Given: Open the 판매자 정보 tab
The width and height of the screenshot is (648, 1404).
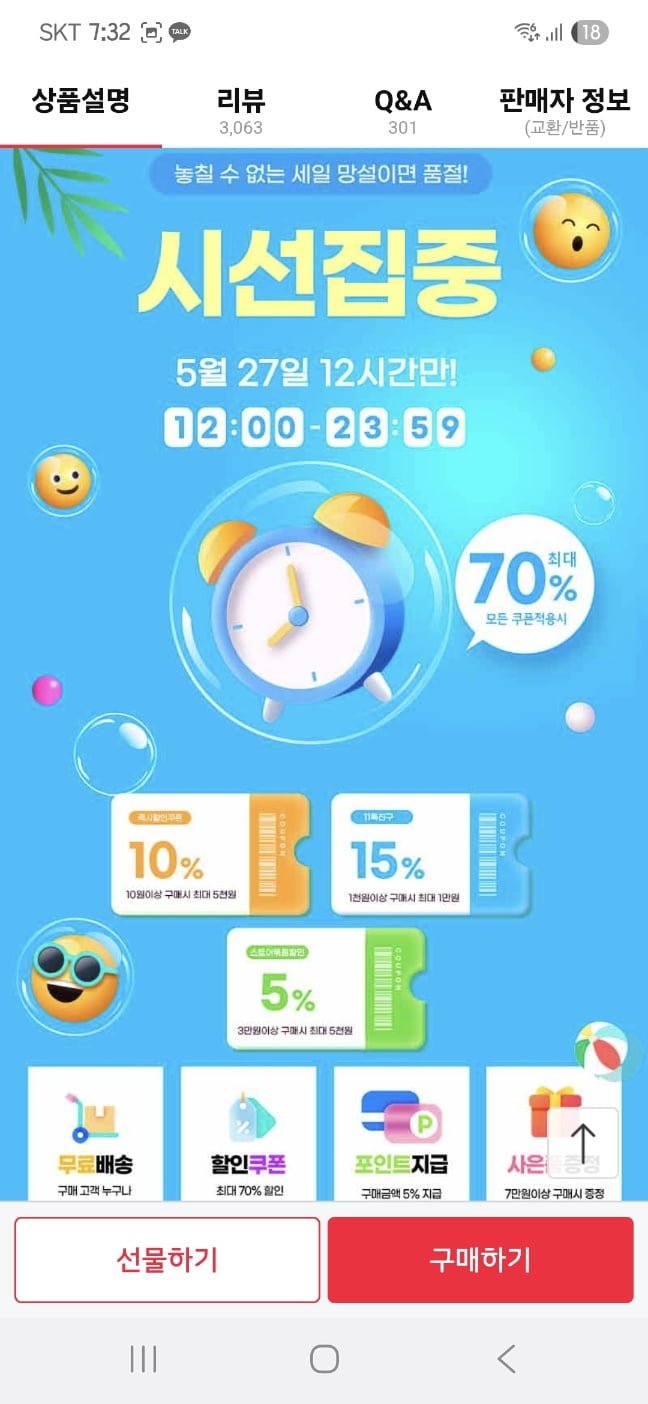Looking at the screenshot, I should (x=564, y=110).
